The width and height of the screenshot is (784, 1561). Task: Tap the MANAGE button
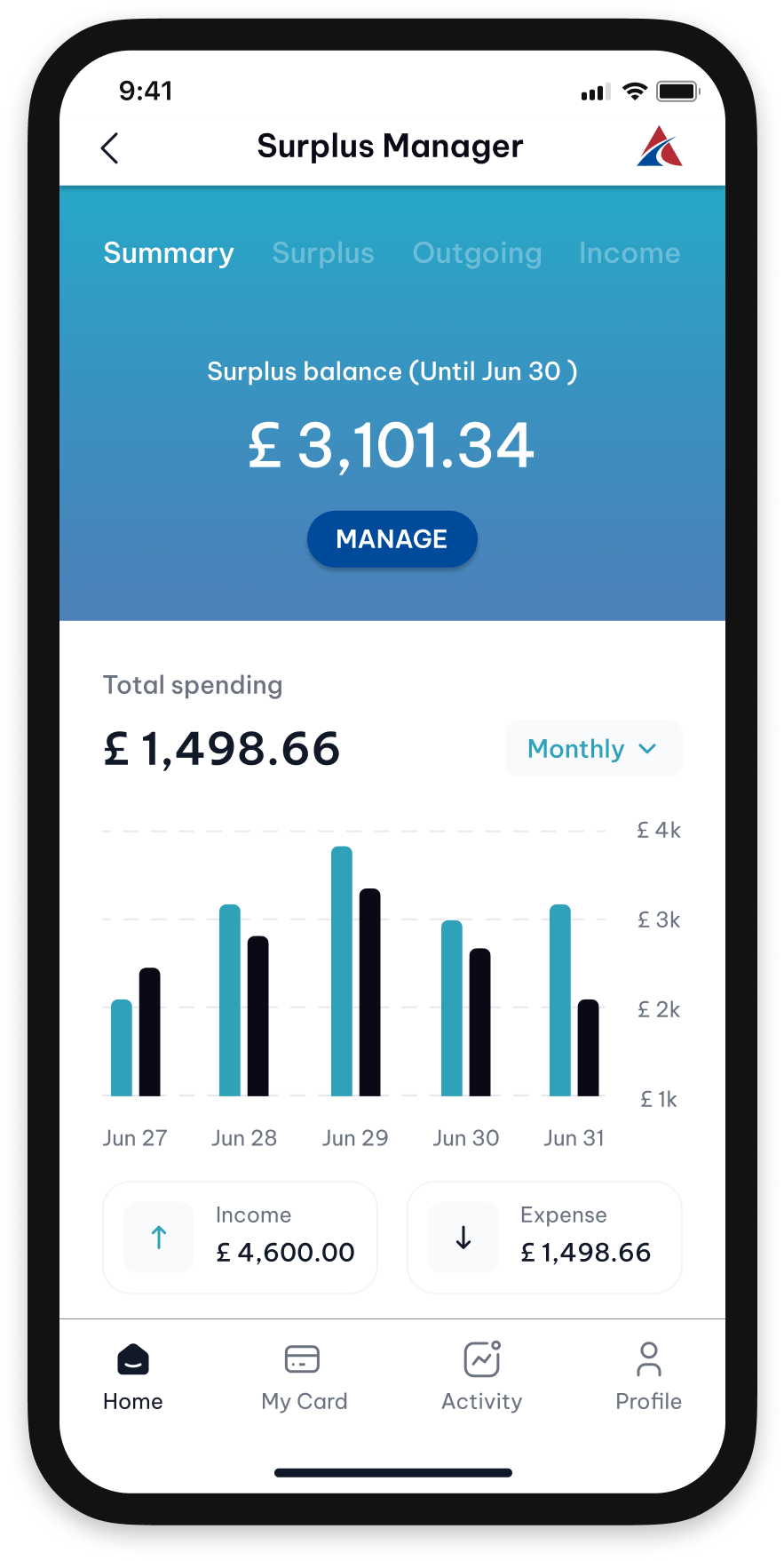click(x=392, y=539)
